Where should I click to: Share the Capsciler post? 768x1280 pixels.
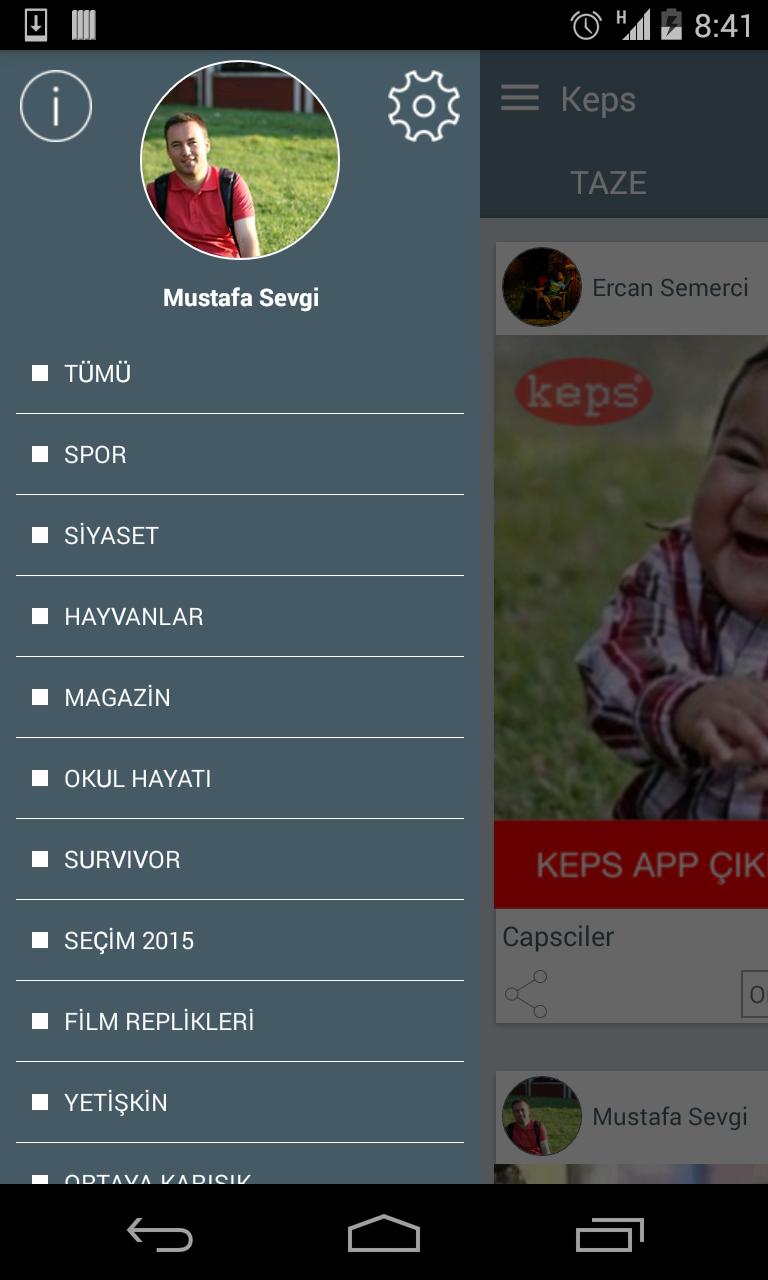click(x=526, y=994)
